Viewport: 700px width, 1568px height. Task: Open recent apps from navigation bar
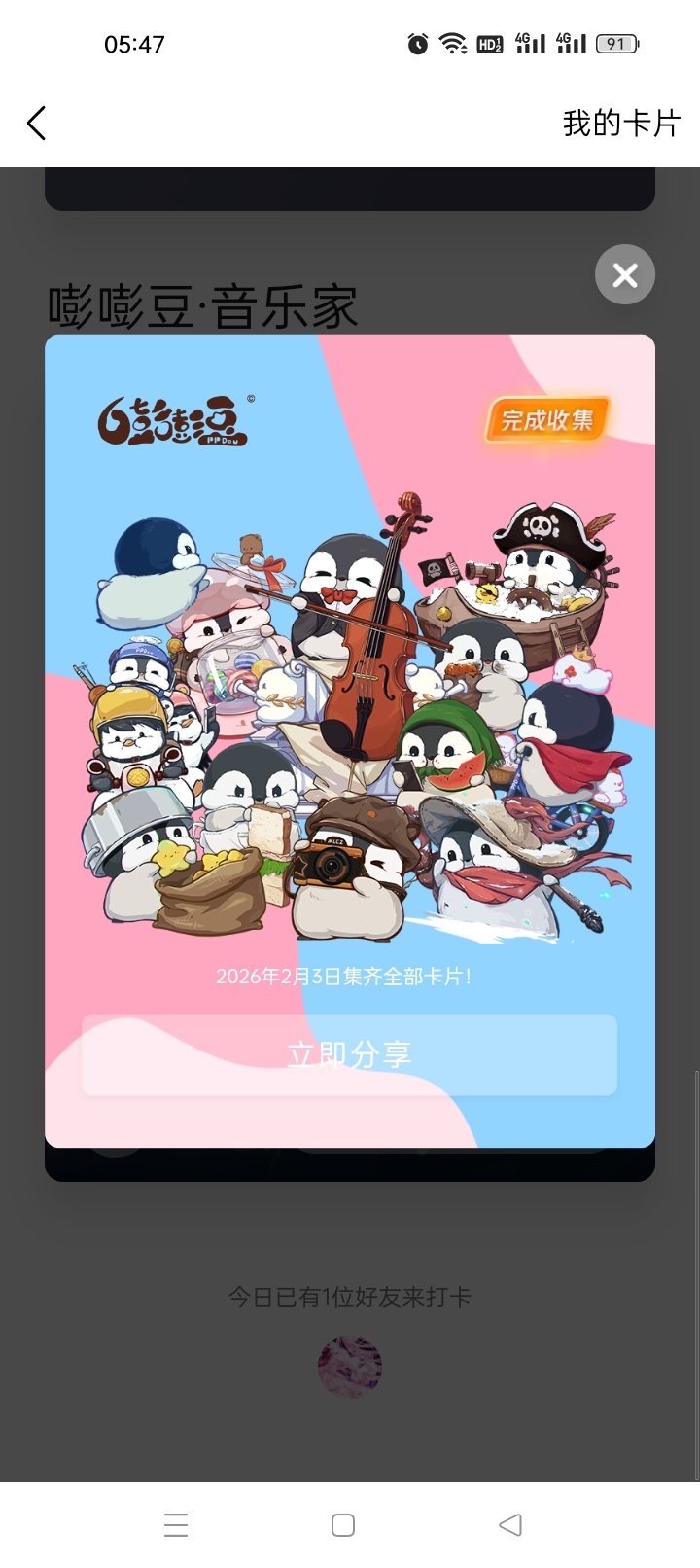[176, 1524]
